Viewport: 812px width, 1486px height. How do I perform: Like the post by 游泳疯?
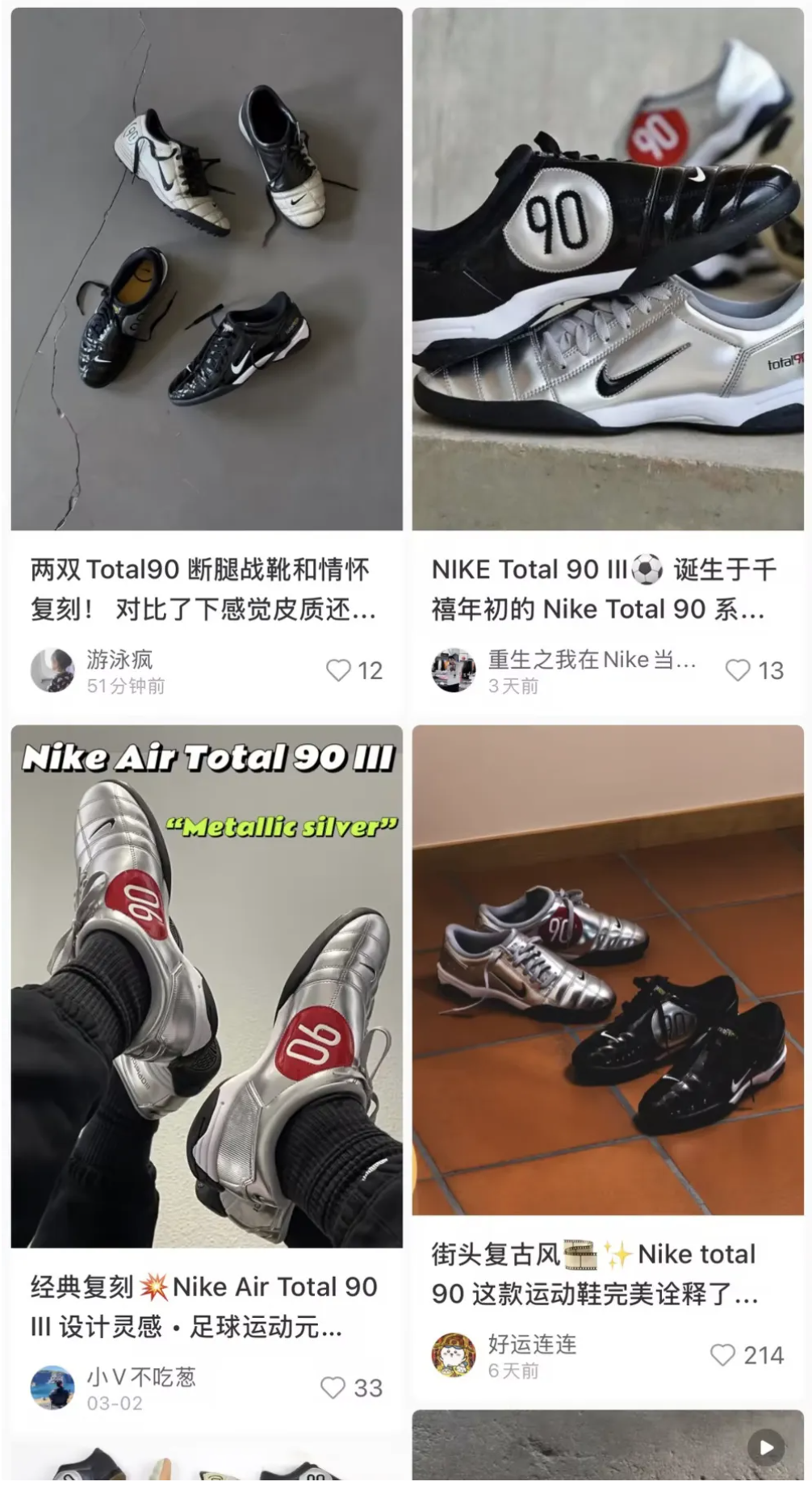[338, 670]
